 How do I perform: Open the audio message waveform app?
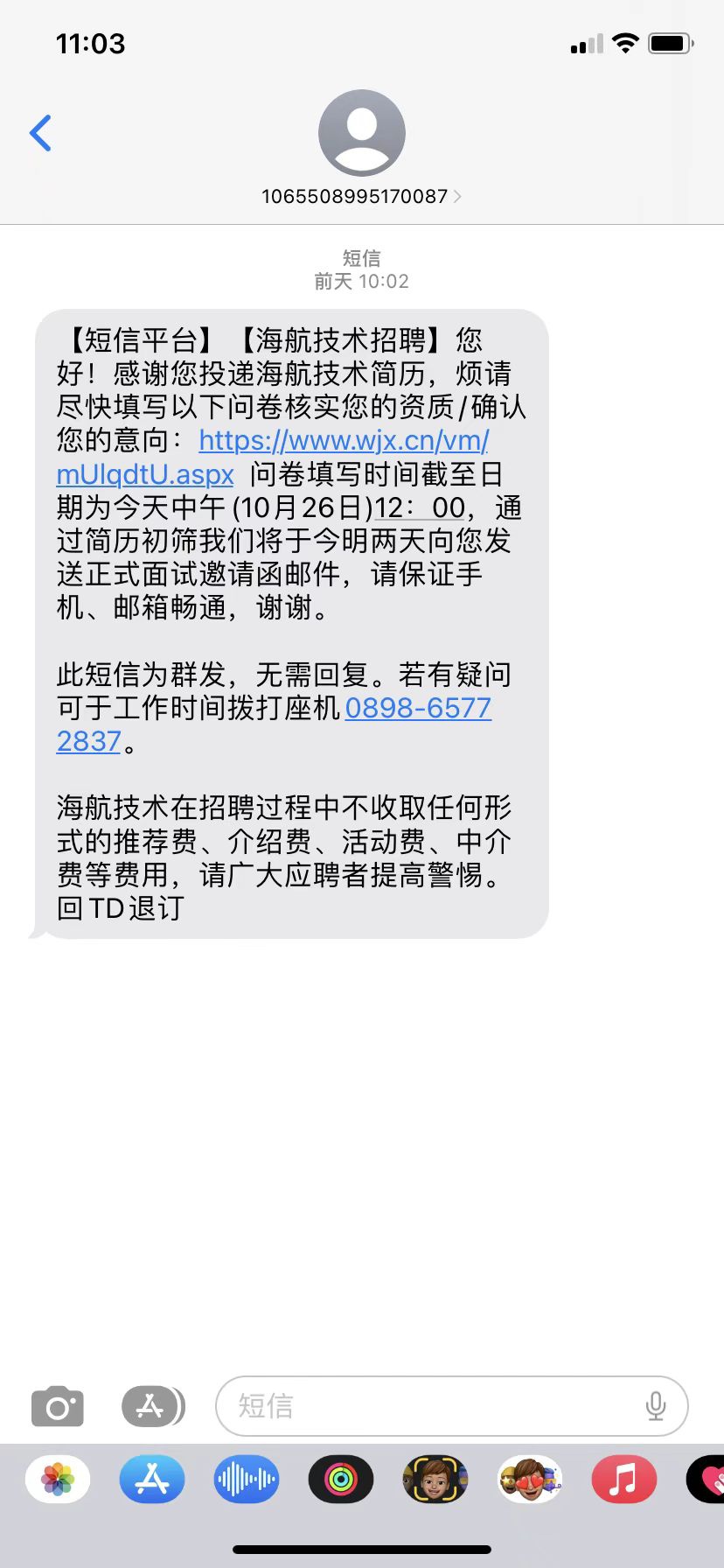[247, 1480]
